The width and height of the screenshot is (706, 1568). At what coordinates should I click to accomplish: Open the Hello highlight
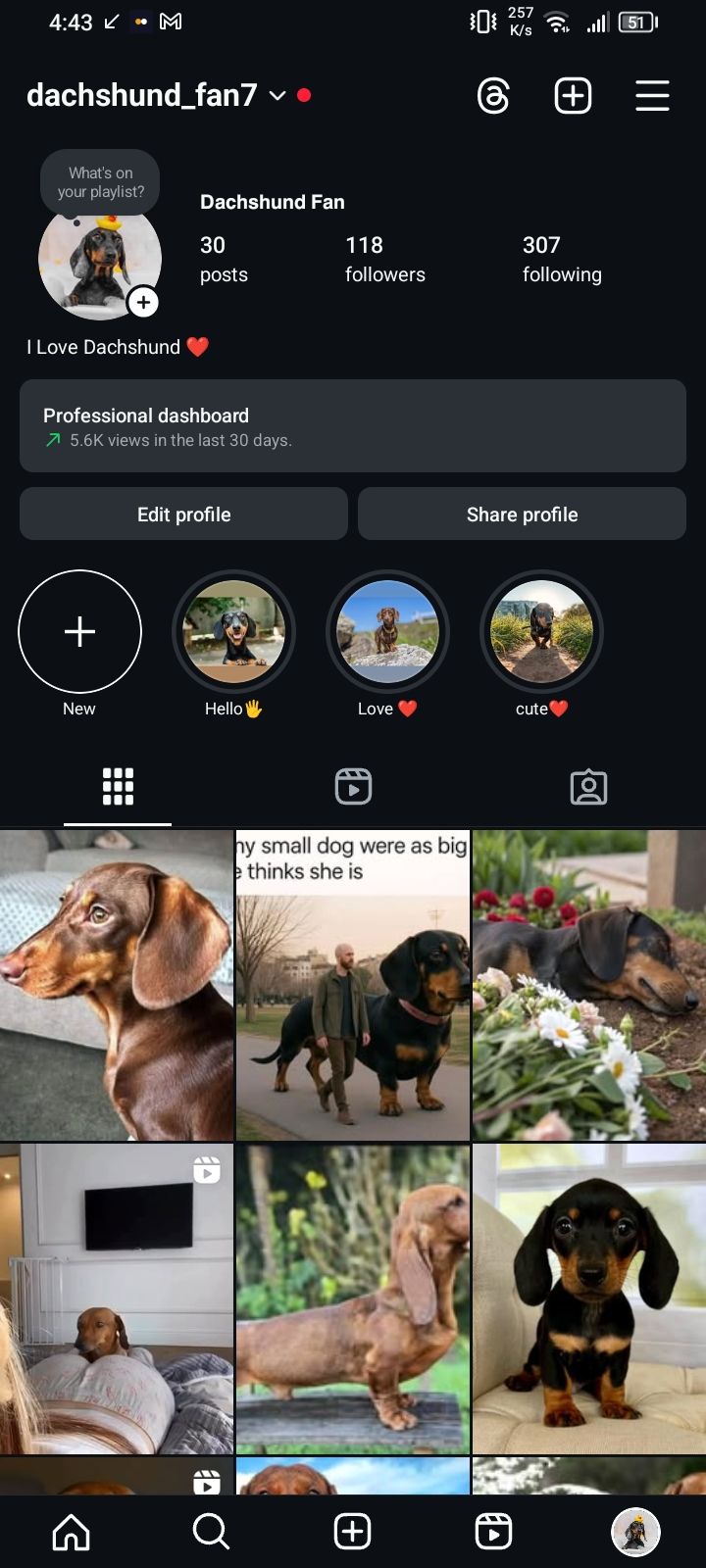pos(233,632)
